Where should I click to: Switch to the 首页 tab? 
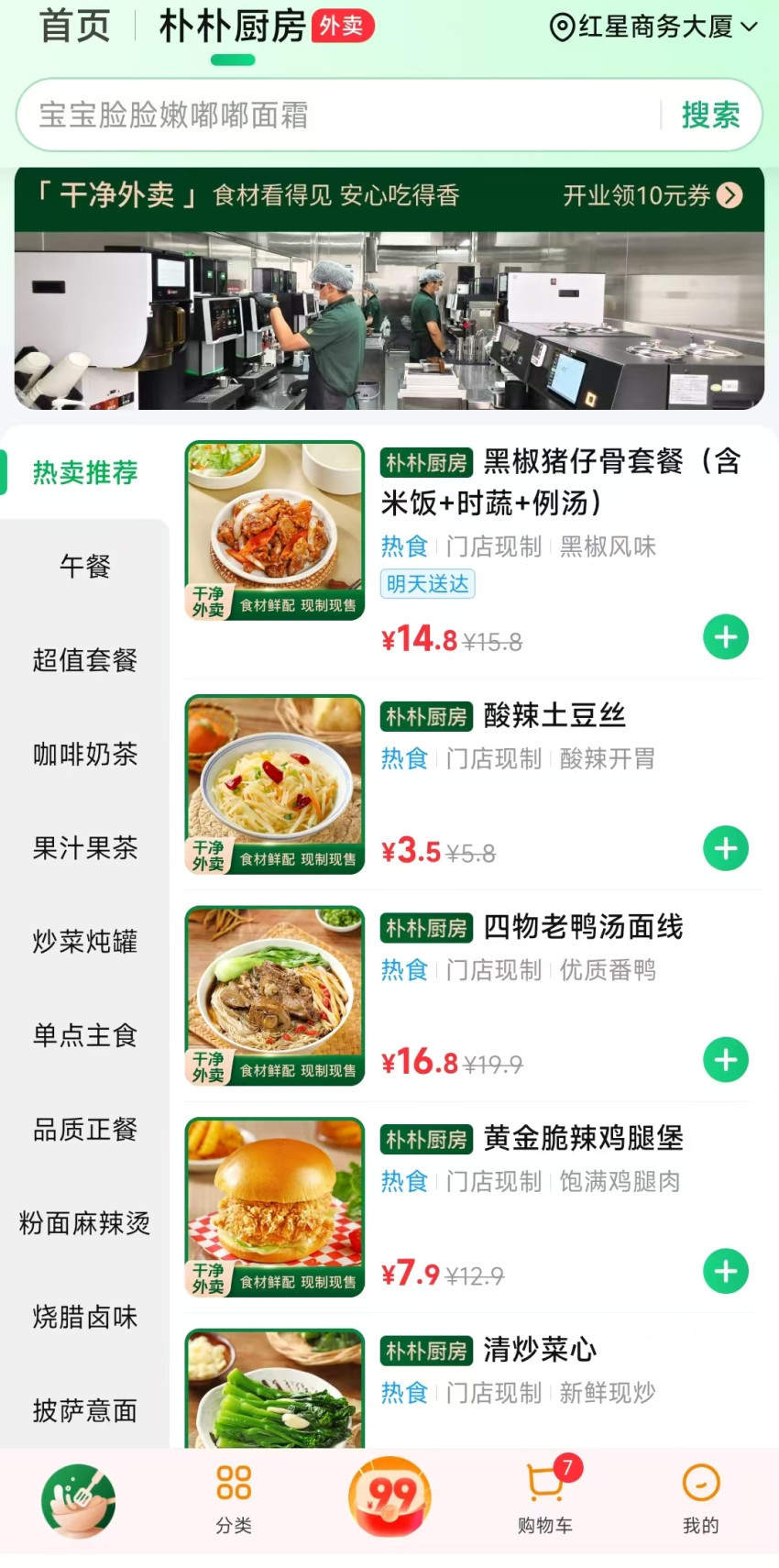[74, 27]
